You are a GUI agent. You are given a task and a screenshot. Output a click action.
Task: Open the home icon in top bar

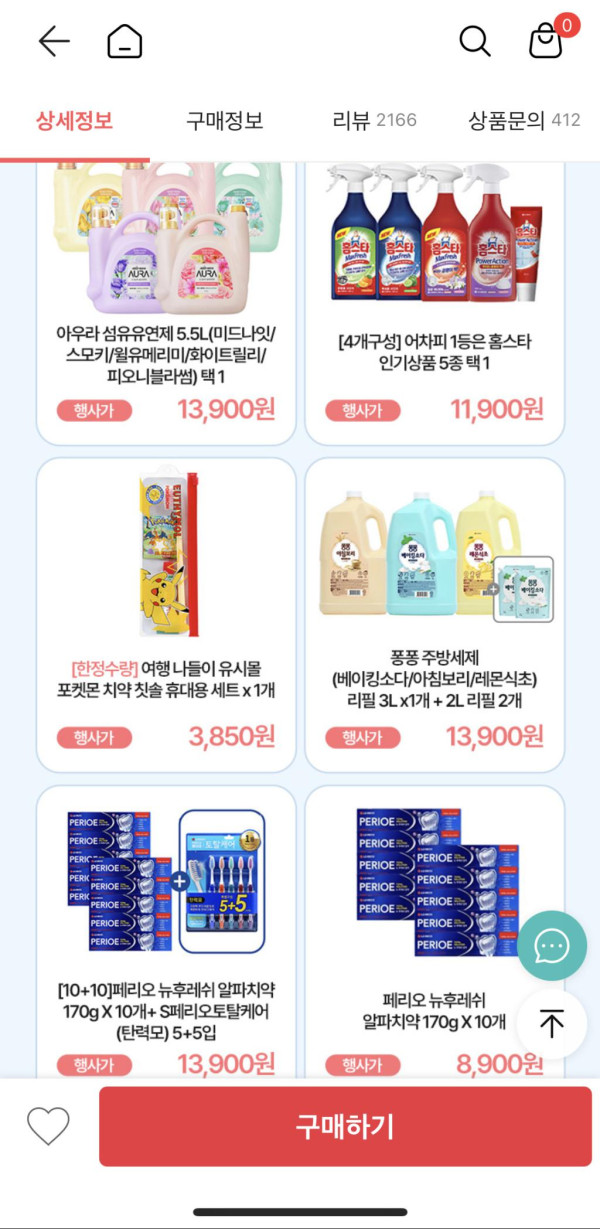click(125, 41)
